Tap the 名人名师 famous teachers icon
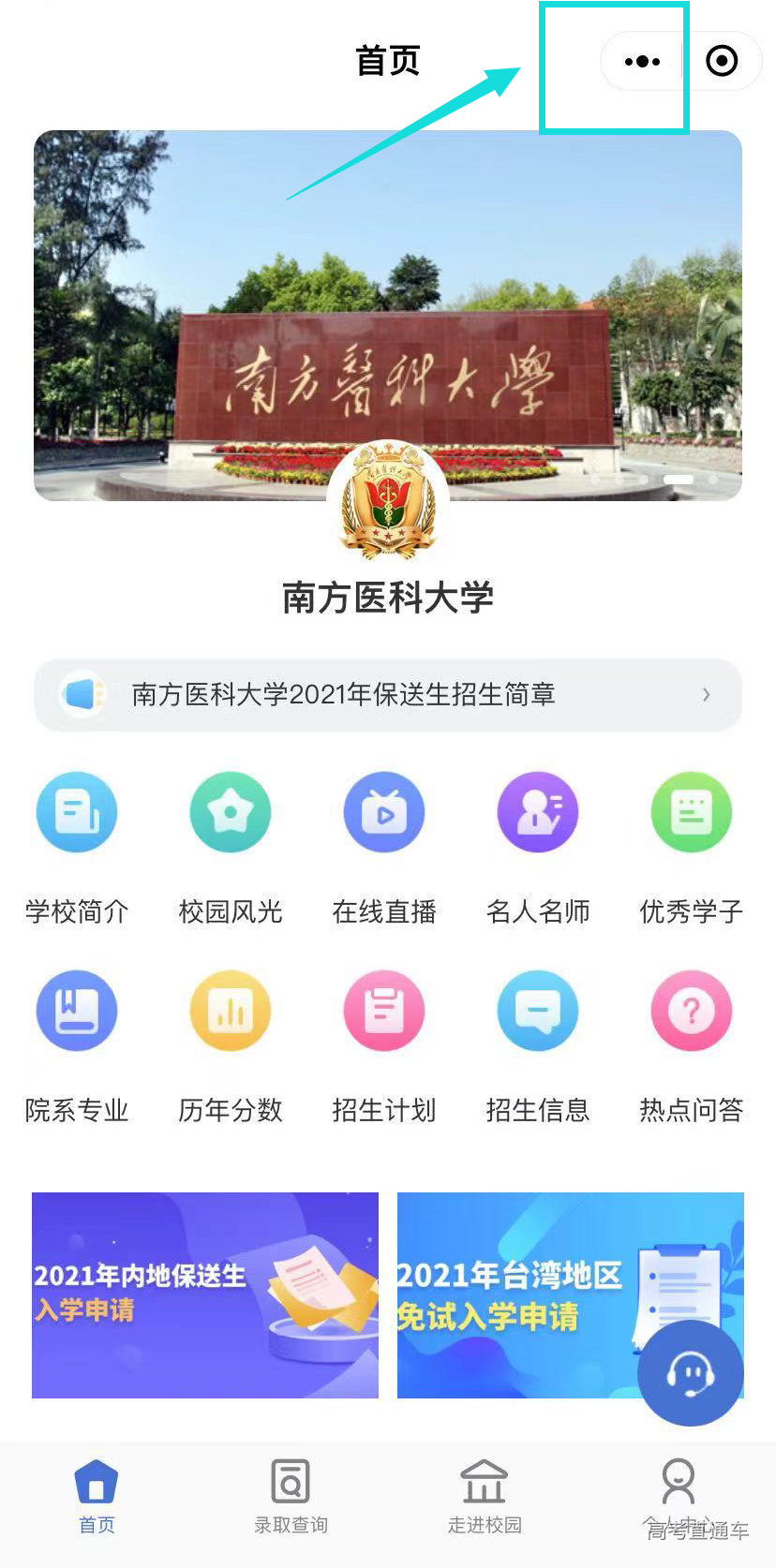 pos(537,812)
